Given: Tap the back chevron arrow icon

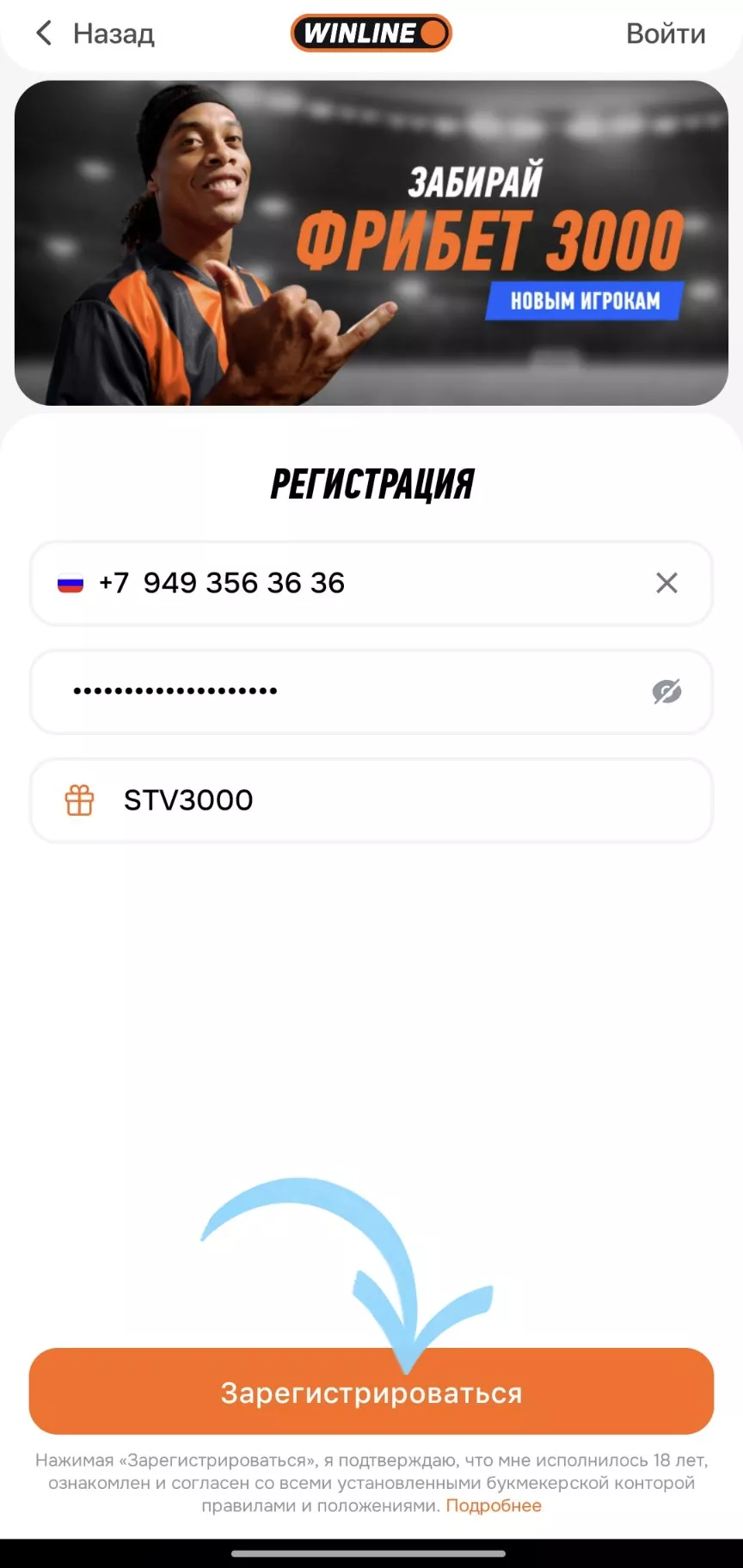Looking at the screenshot, I should [x=42, y=34].
